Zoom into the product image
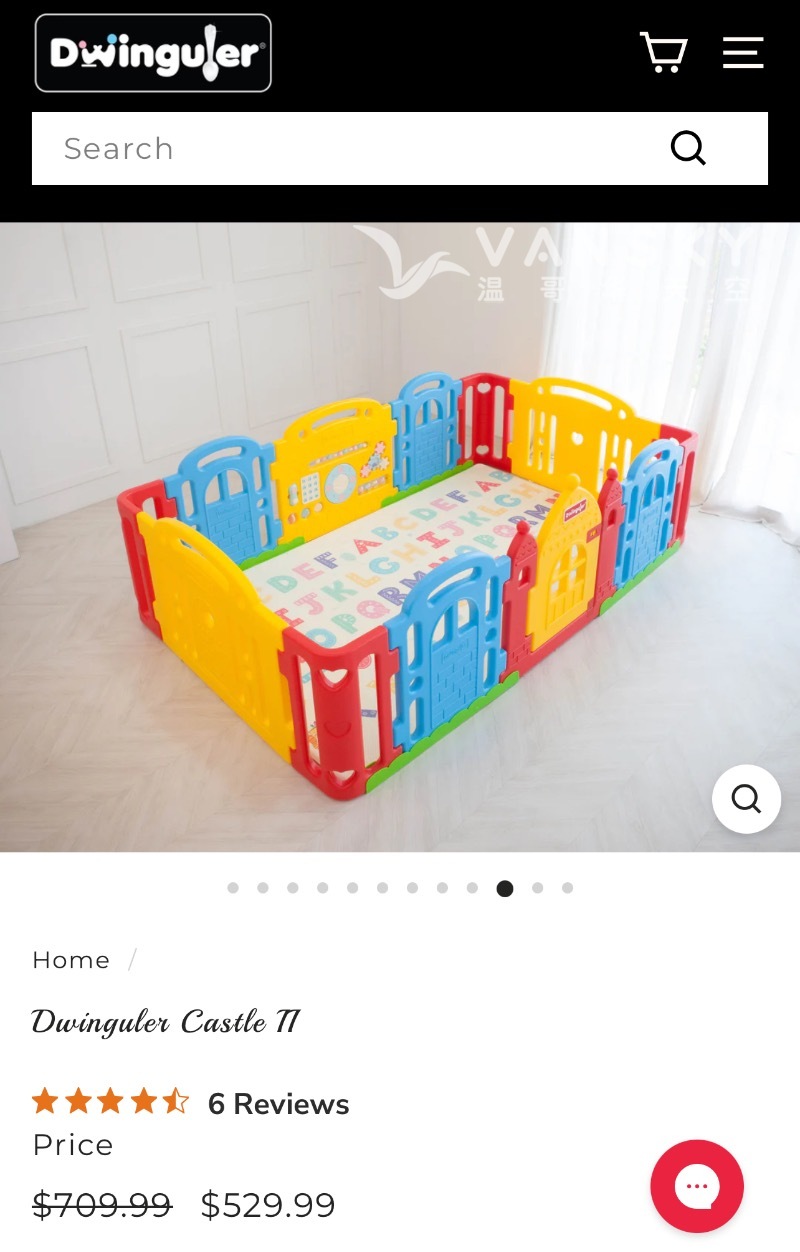 [x=746, y=799]
